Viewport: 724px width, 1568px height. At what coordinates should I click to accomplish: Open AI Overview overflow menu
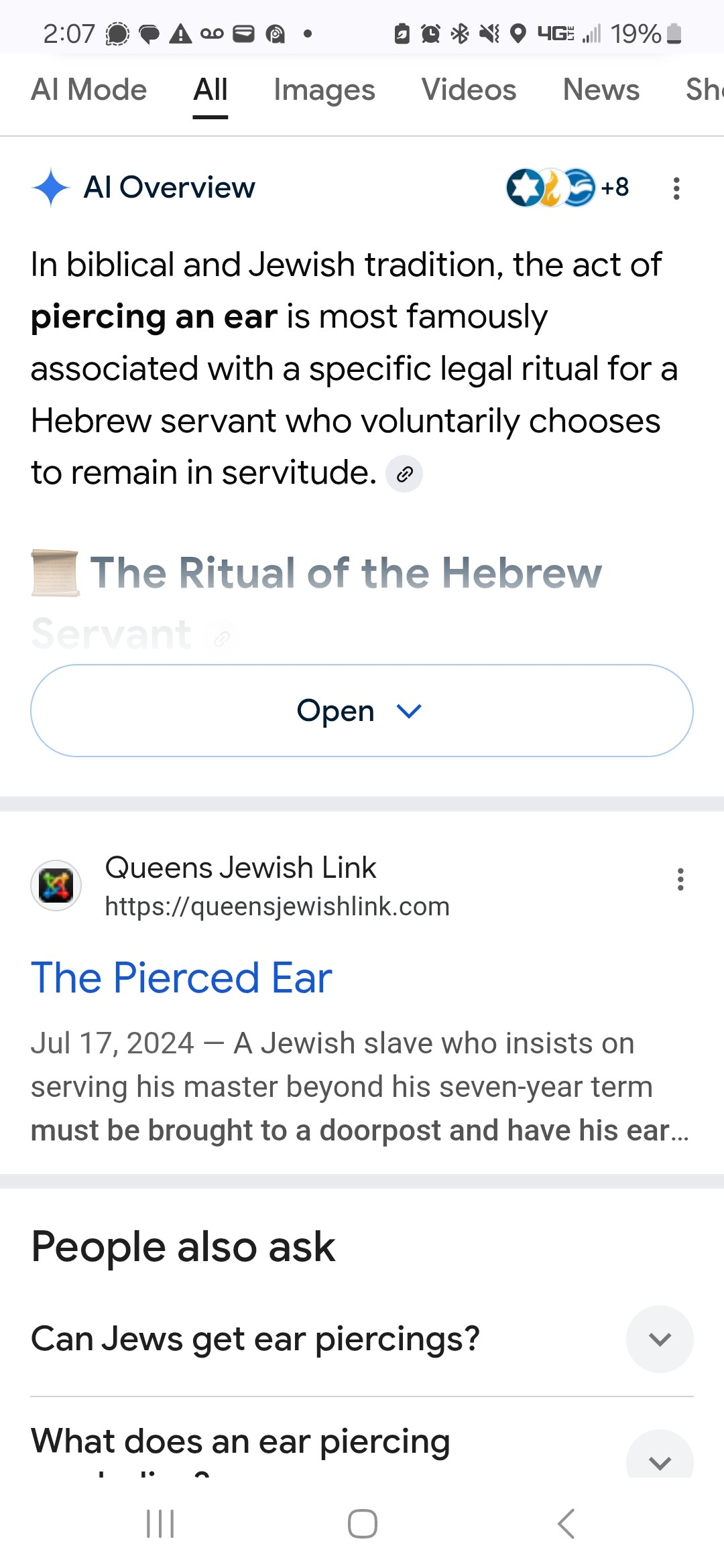(x=676, y=188)
